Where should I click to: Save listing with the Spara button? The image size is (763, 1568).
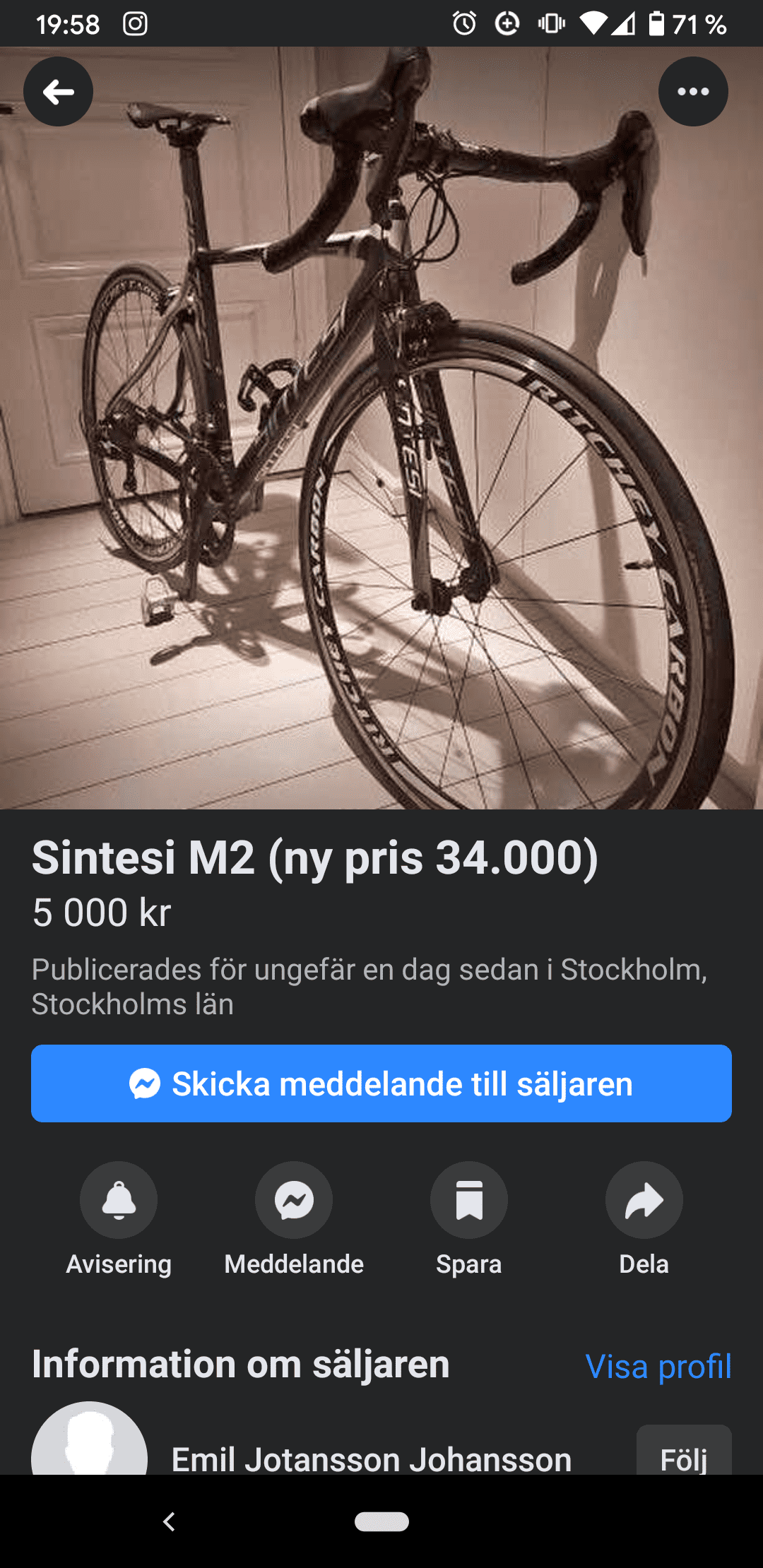click(469, 1200)
